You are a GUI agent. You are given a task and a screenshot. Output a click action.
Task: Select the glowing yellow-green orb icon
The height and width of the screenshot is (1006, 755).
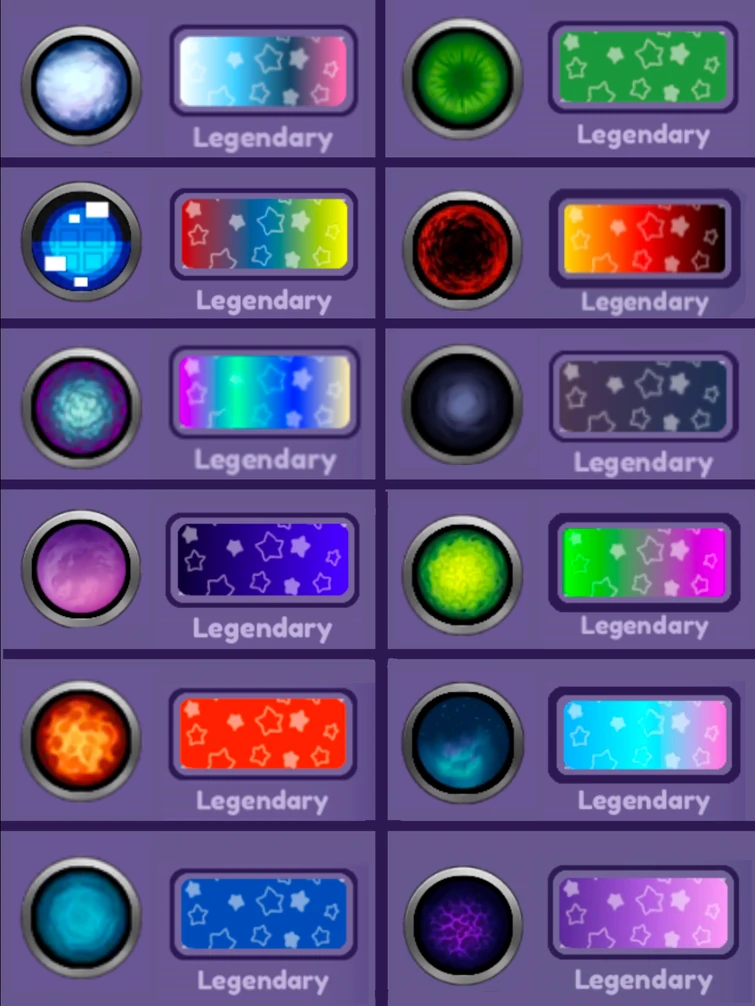[461, 572]
